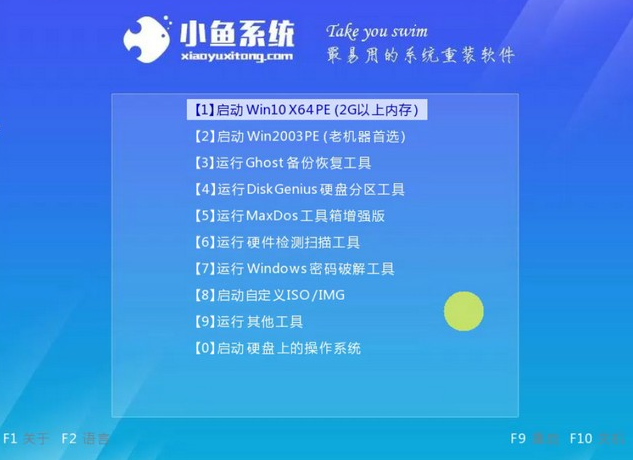Boot the operating system on the hard disk
The image size is (633, 460).
tap(276, 348)
